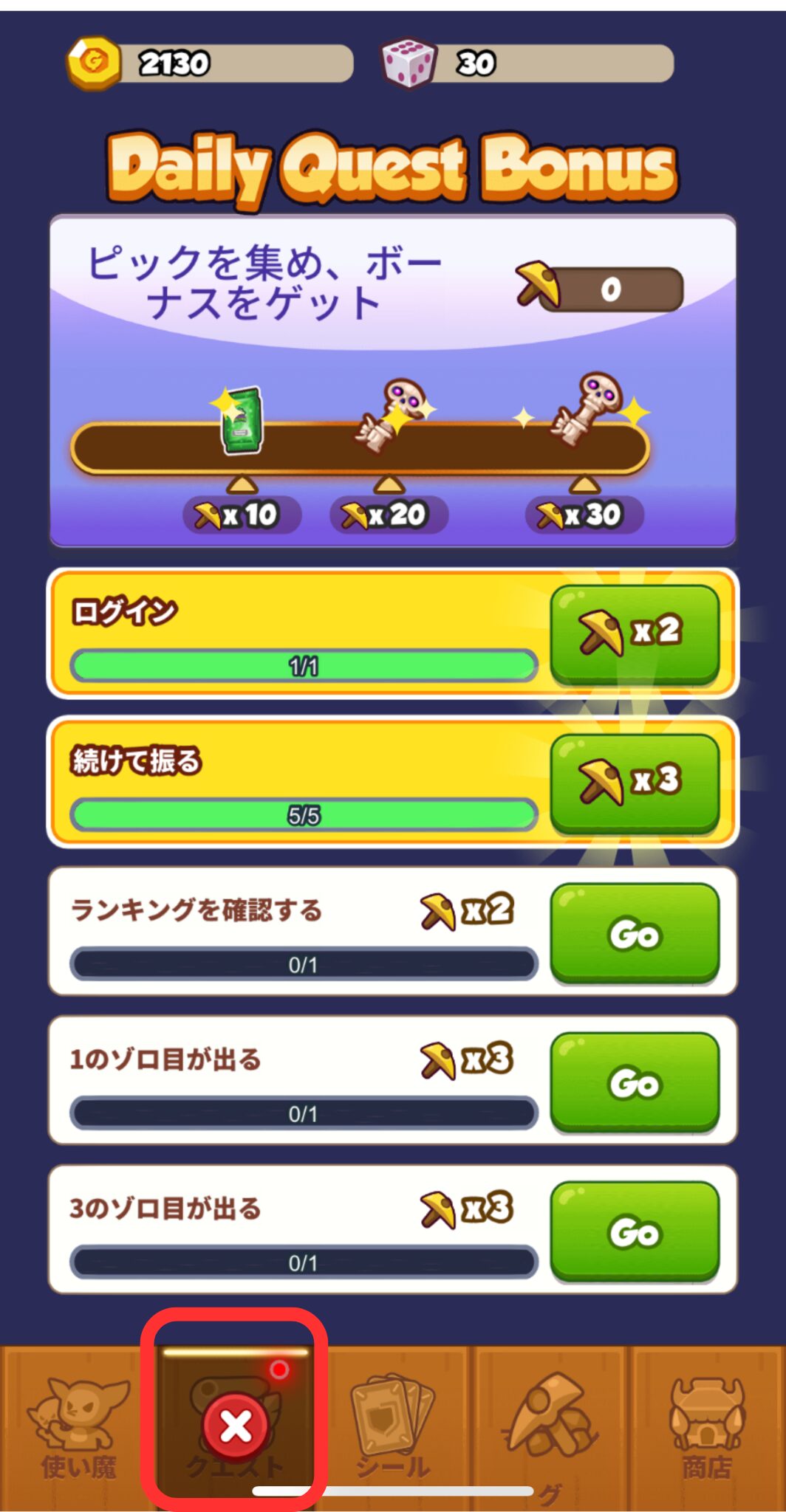
Task: Claim the 続けて振る x3 pickaxe reward
Action: click(x=637, y=784)
